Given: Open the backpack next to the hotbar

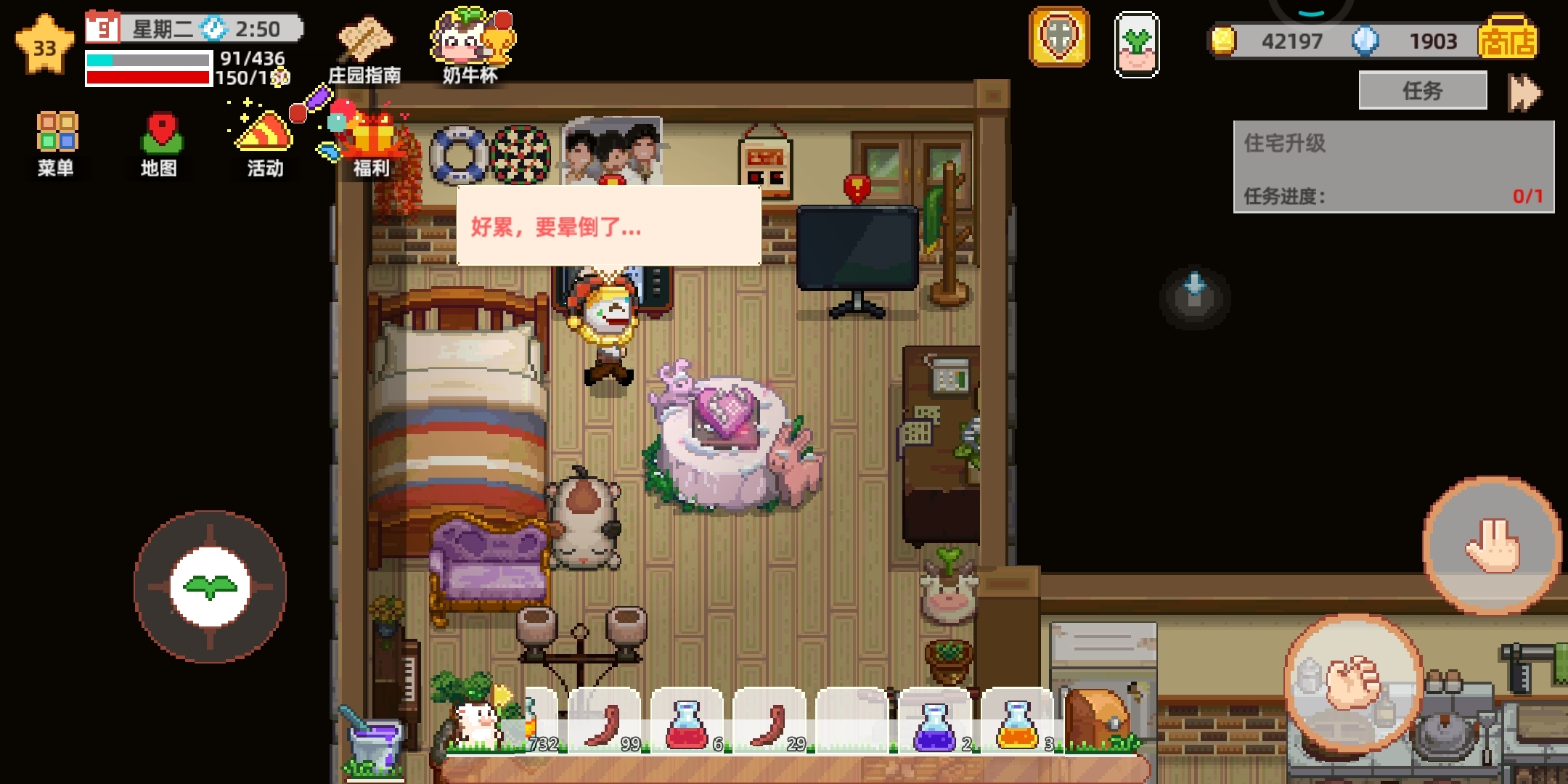Looking at the screenshot, I should click(1099, 719).
